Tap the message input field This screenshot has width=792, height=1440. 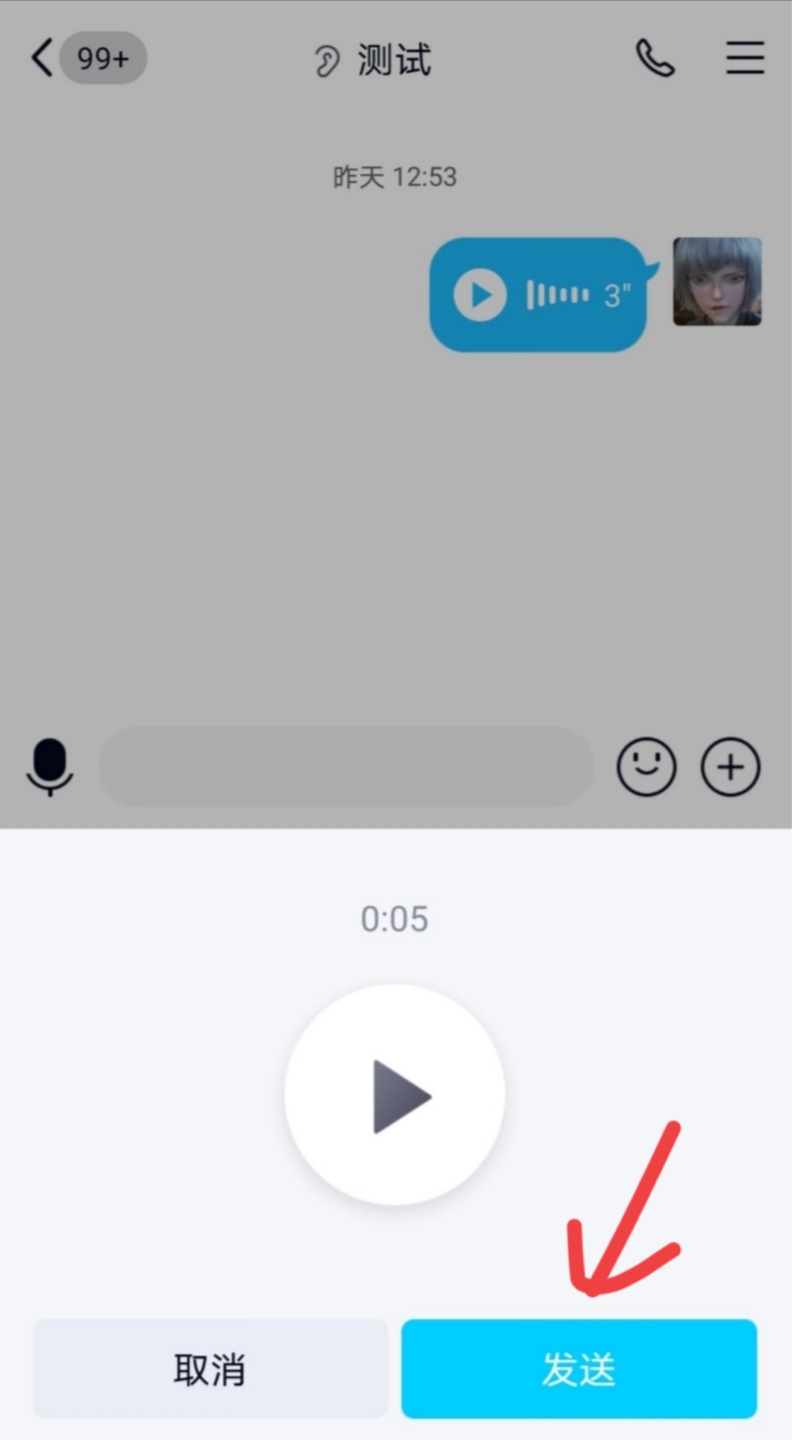345,766
